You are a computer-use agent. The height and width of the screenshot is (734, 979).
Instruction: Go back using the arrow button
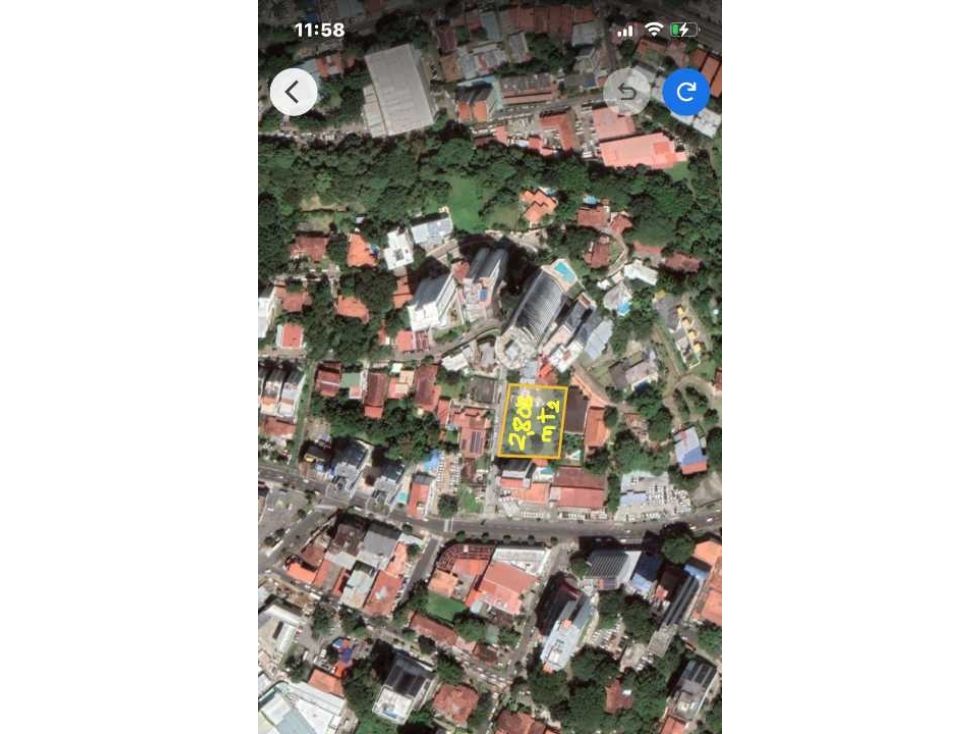(293, 92)
